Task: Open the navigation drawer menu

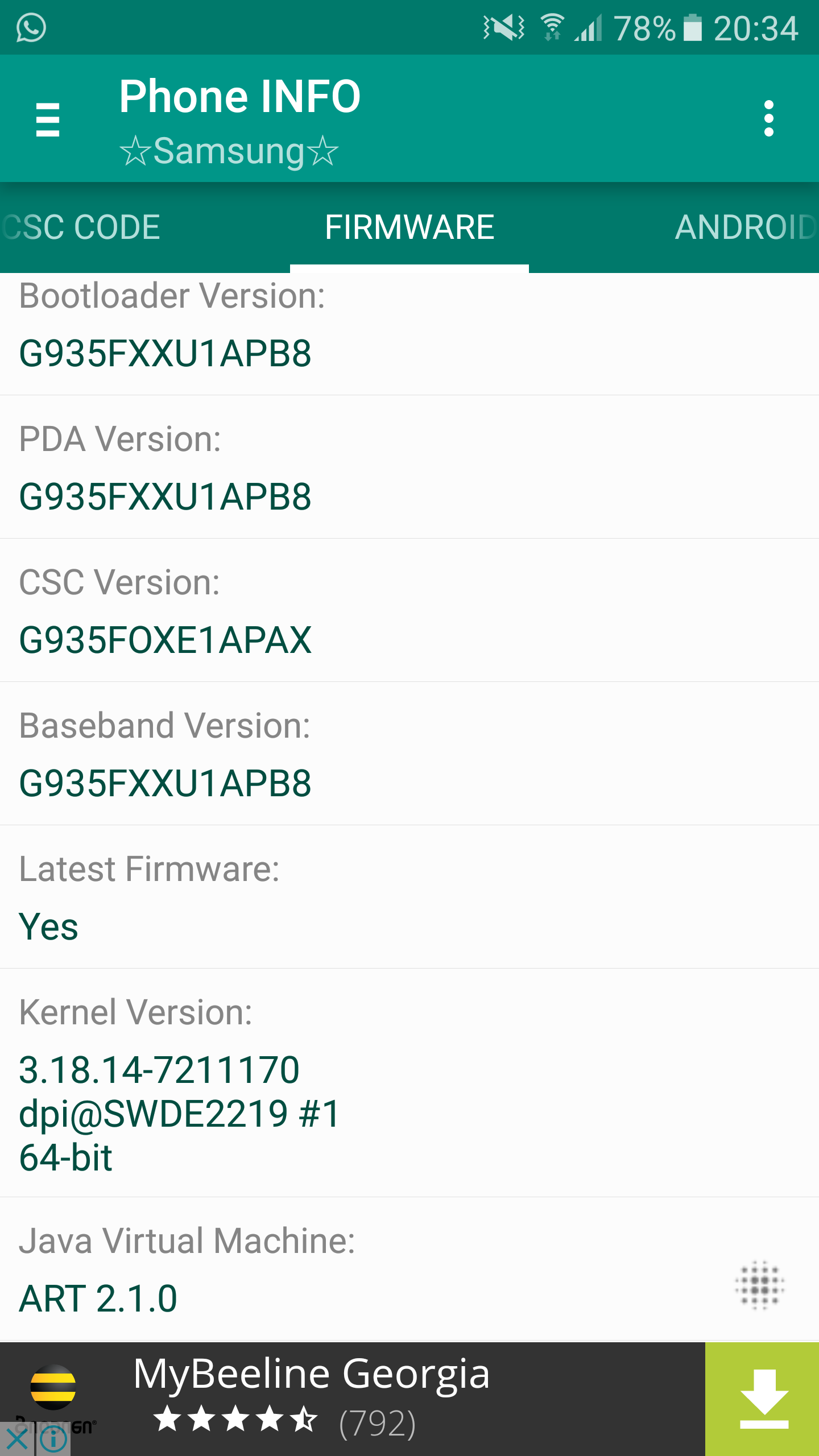Action: (x=47, y=119)
